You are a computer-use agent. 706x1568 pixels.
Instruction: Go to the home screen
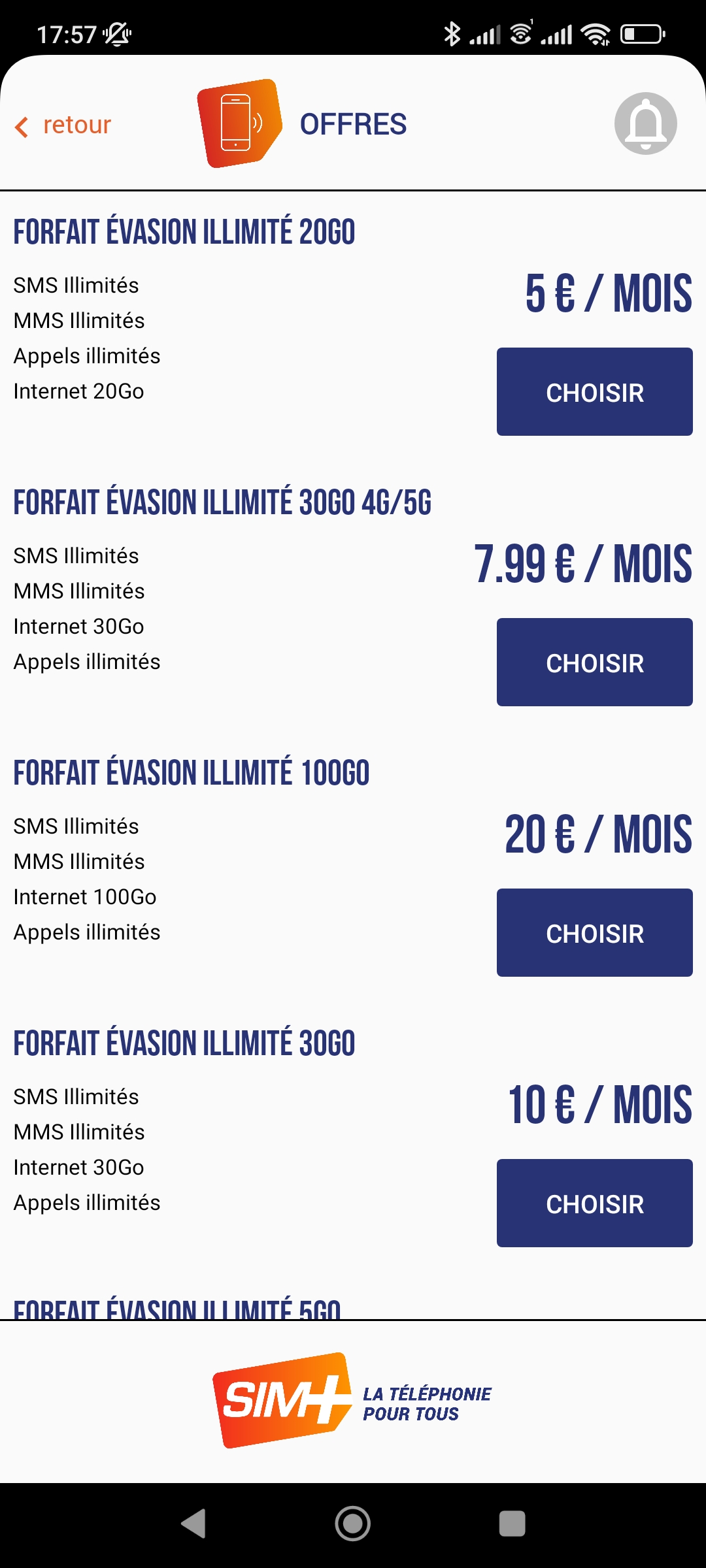pyautogui.click(x=353, y=1524)
